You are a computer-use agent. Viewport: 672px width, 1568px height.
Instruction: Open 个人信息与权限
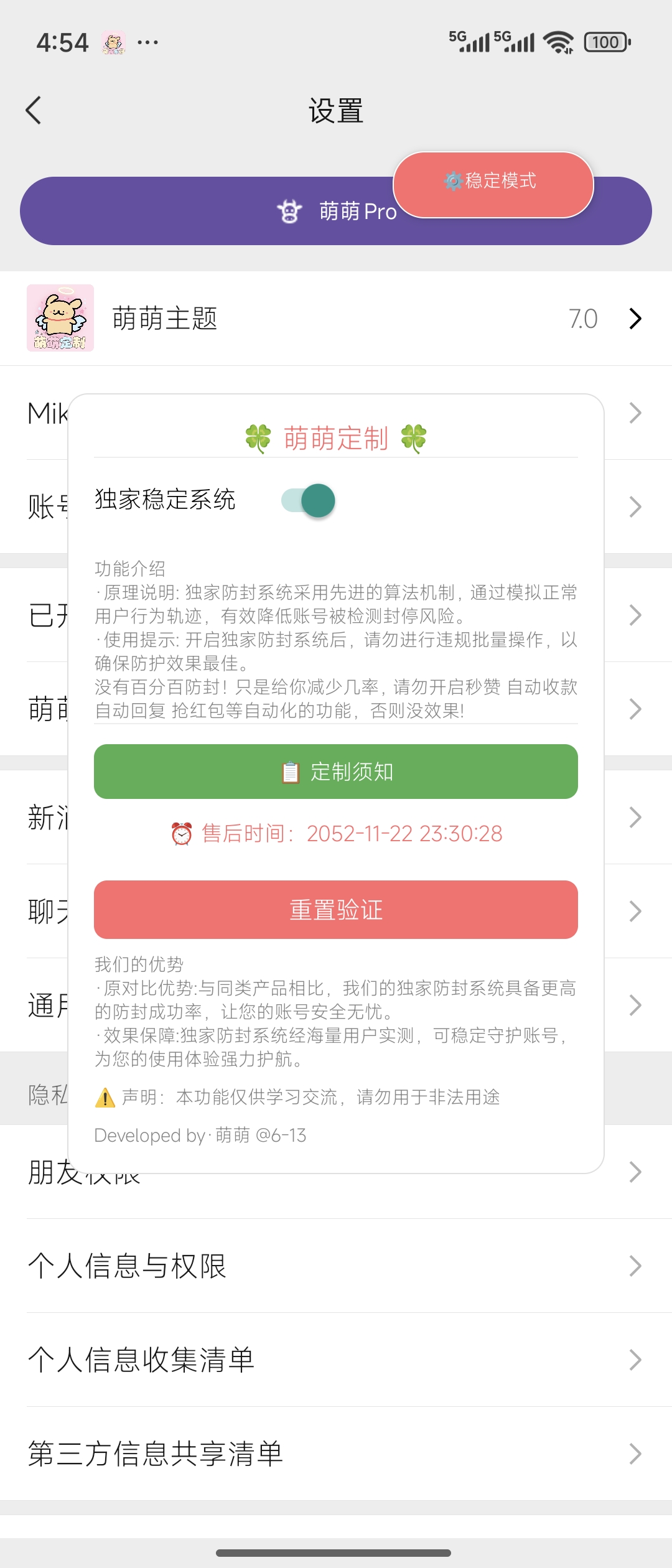pos(336,1266)
